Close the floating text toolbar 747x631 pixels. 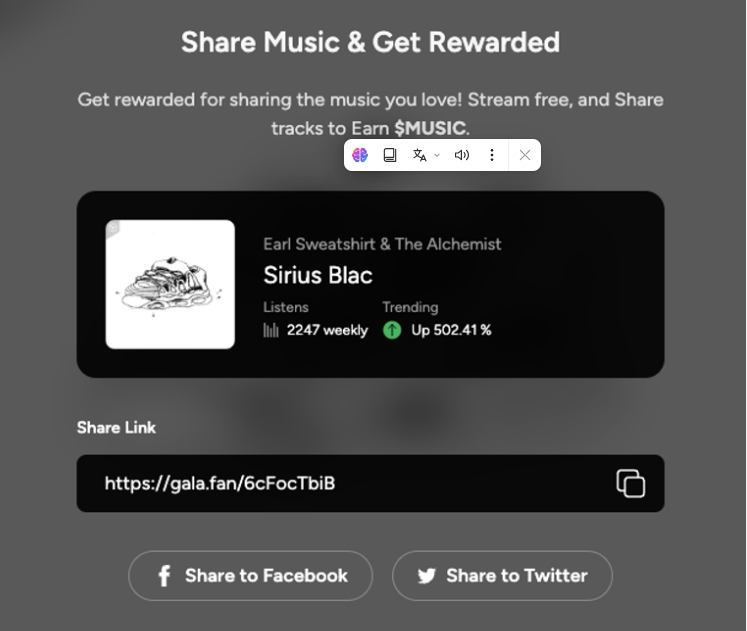pos(525,155)
